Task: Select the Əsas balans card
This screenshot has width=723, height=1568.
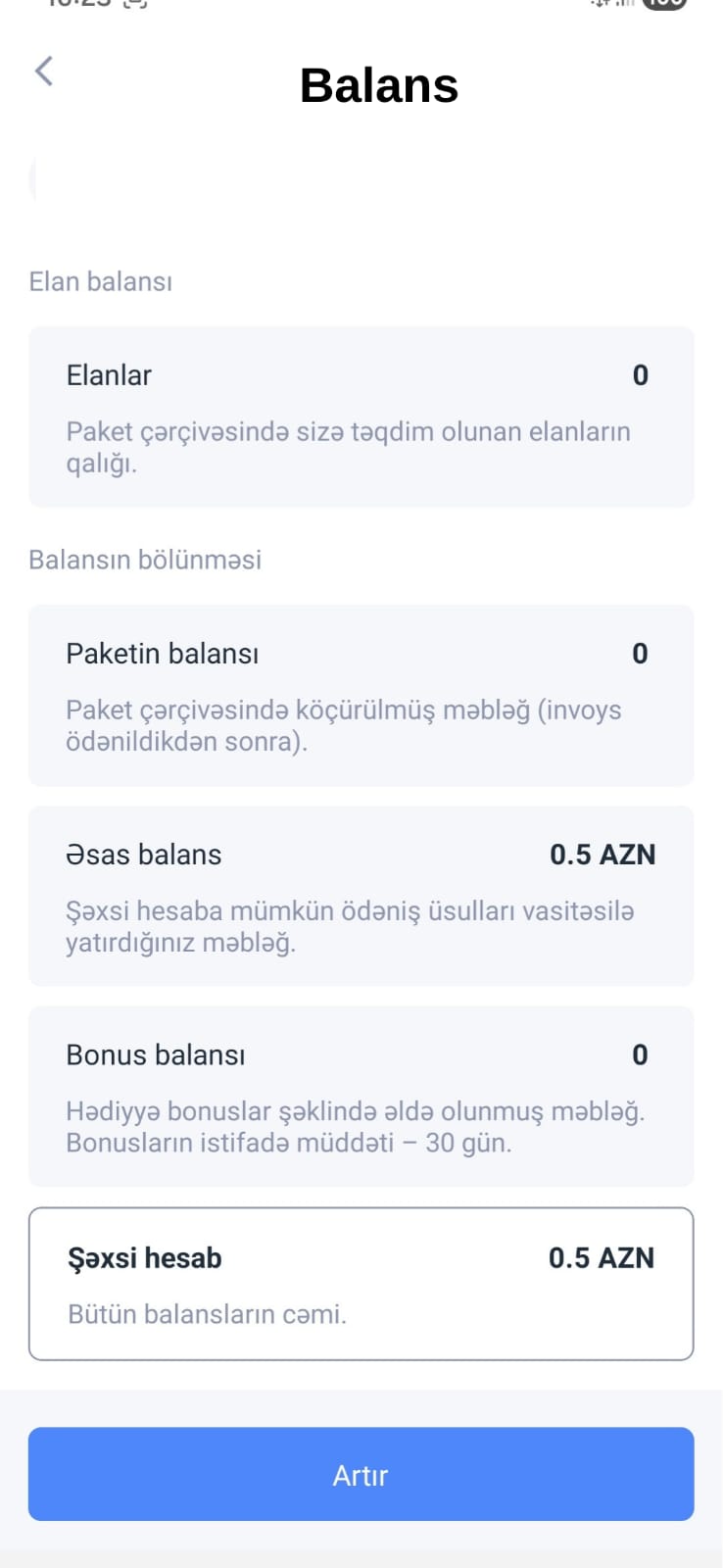Action: point(361,895)
